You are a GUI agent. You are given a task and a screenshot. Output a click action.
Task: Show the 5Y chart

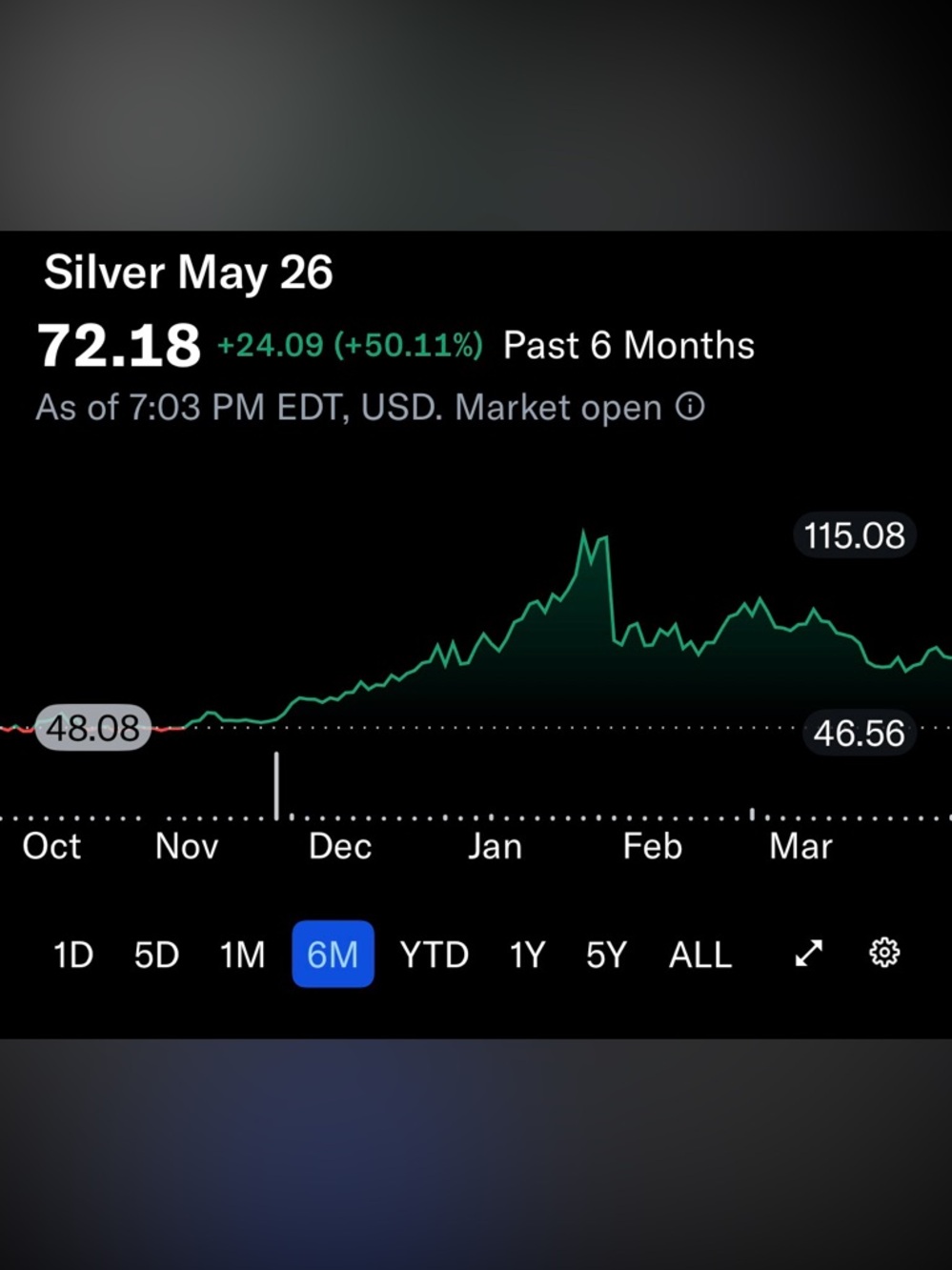[606, 955]
